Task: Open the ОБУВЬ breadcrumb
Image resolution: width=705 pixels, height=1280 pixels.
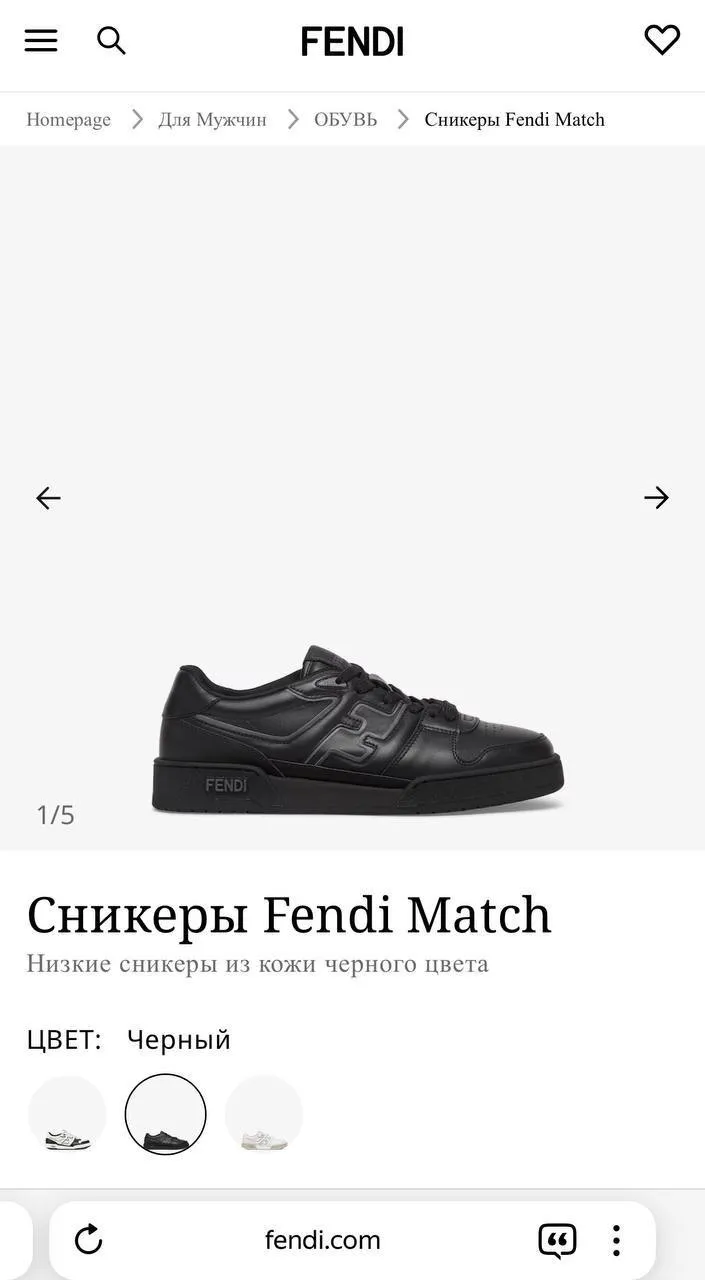Action: [345, 120]
